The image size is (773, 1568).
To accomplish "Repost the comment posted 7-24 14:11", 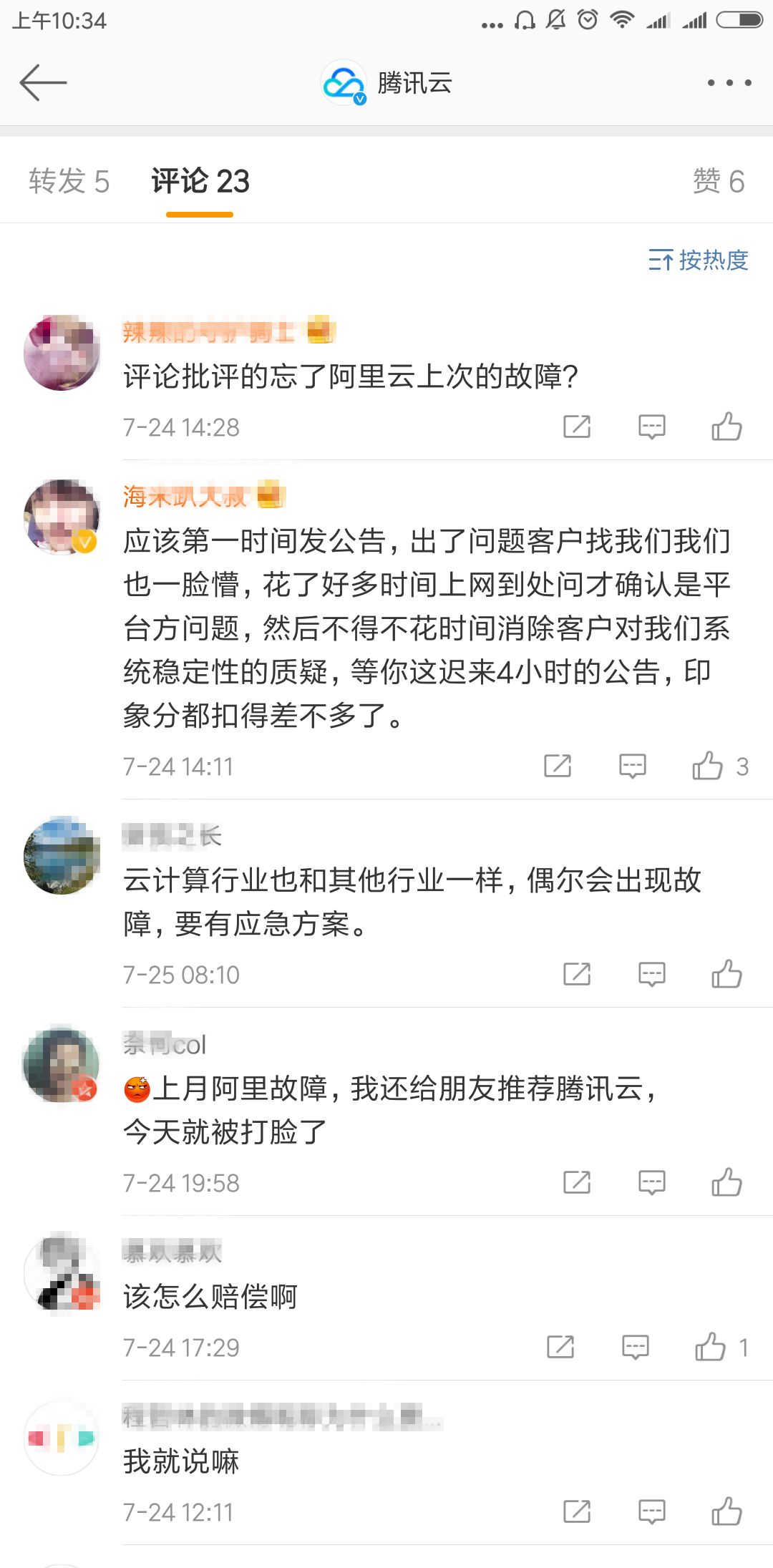I will (x=558, y=766).
